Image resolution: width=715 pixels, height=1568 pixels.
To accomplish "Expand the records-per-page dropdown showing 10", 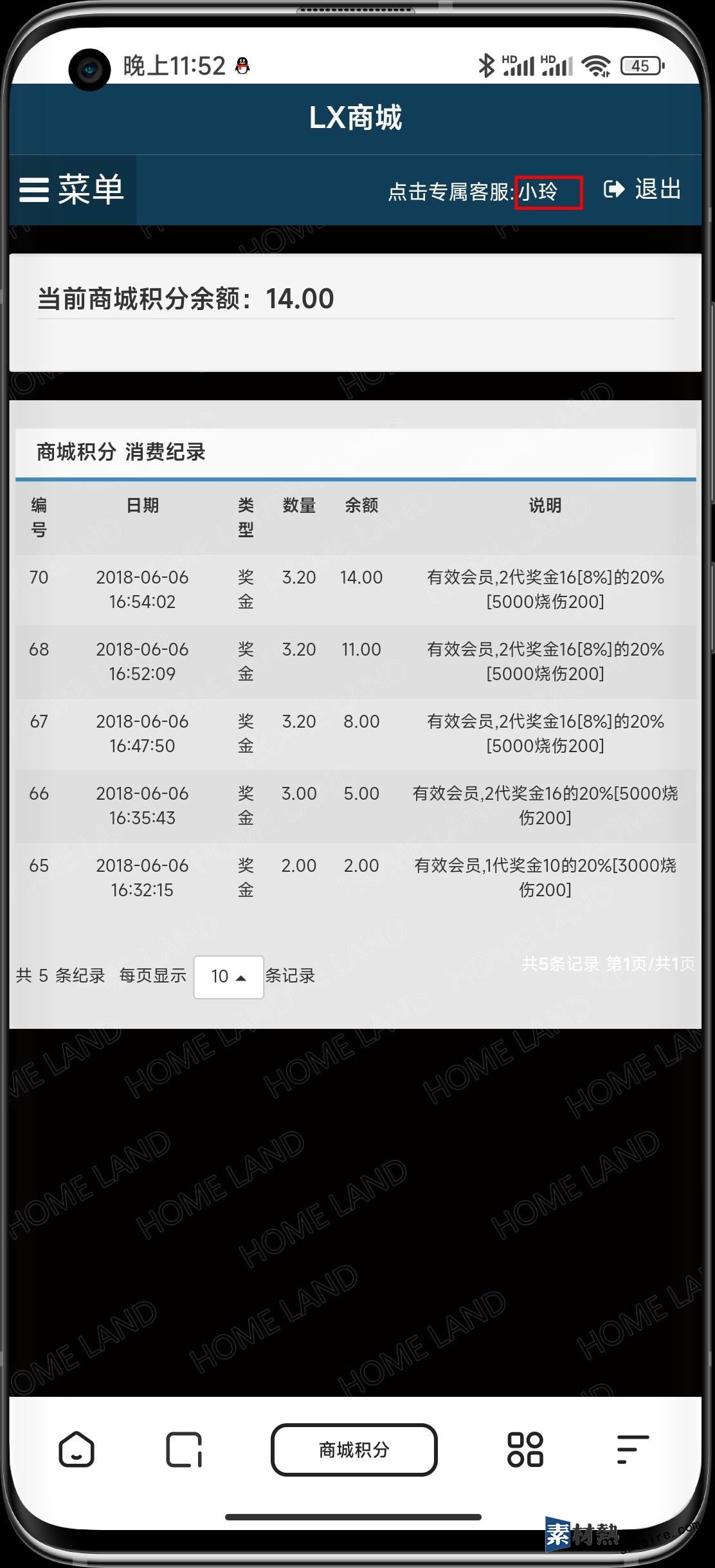I will tap(228, 977).
